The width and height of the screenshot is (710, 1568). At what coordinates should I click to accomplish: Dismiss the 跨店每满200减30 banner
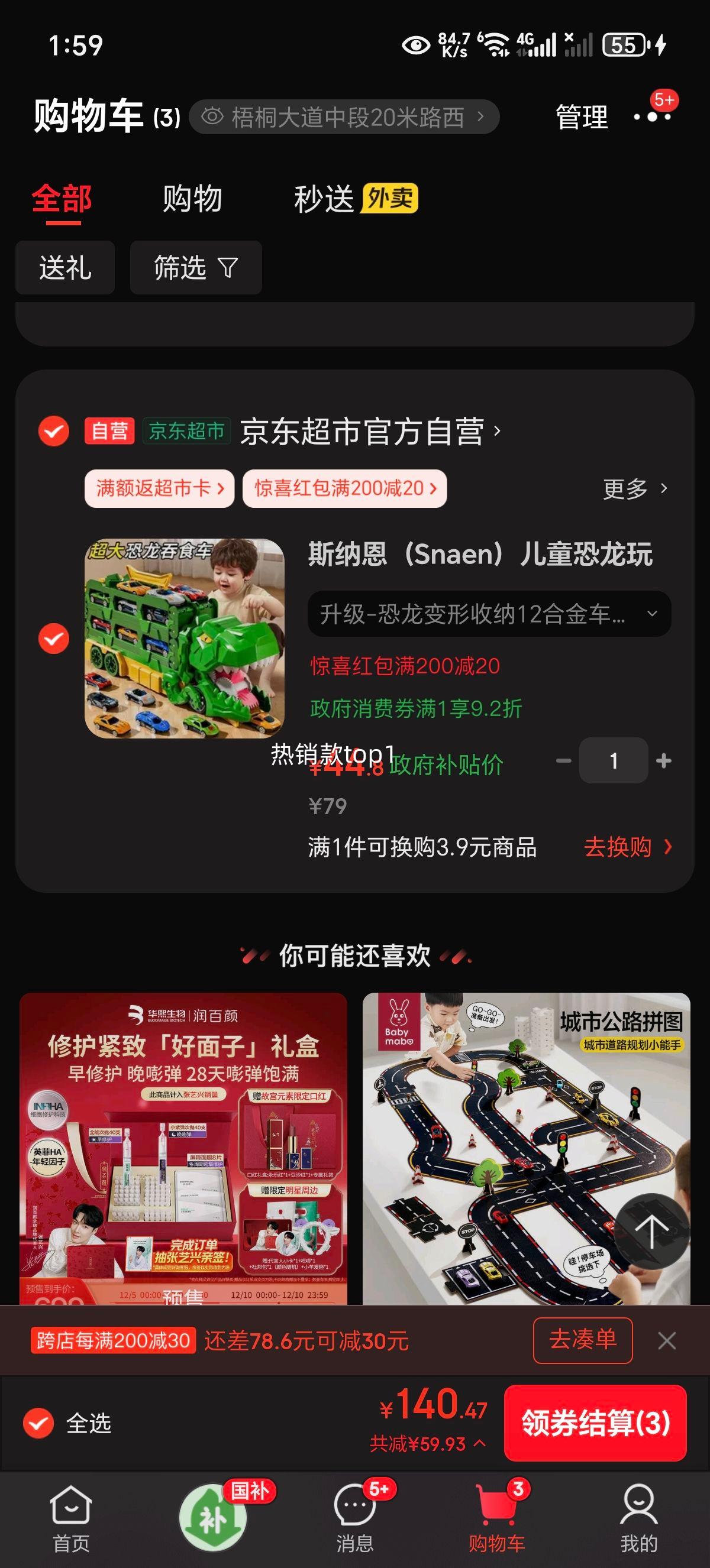click(667, 1340)
